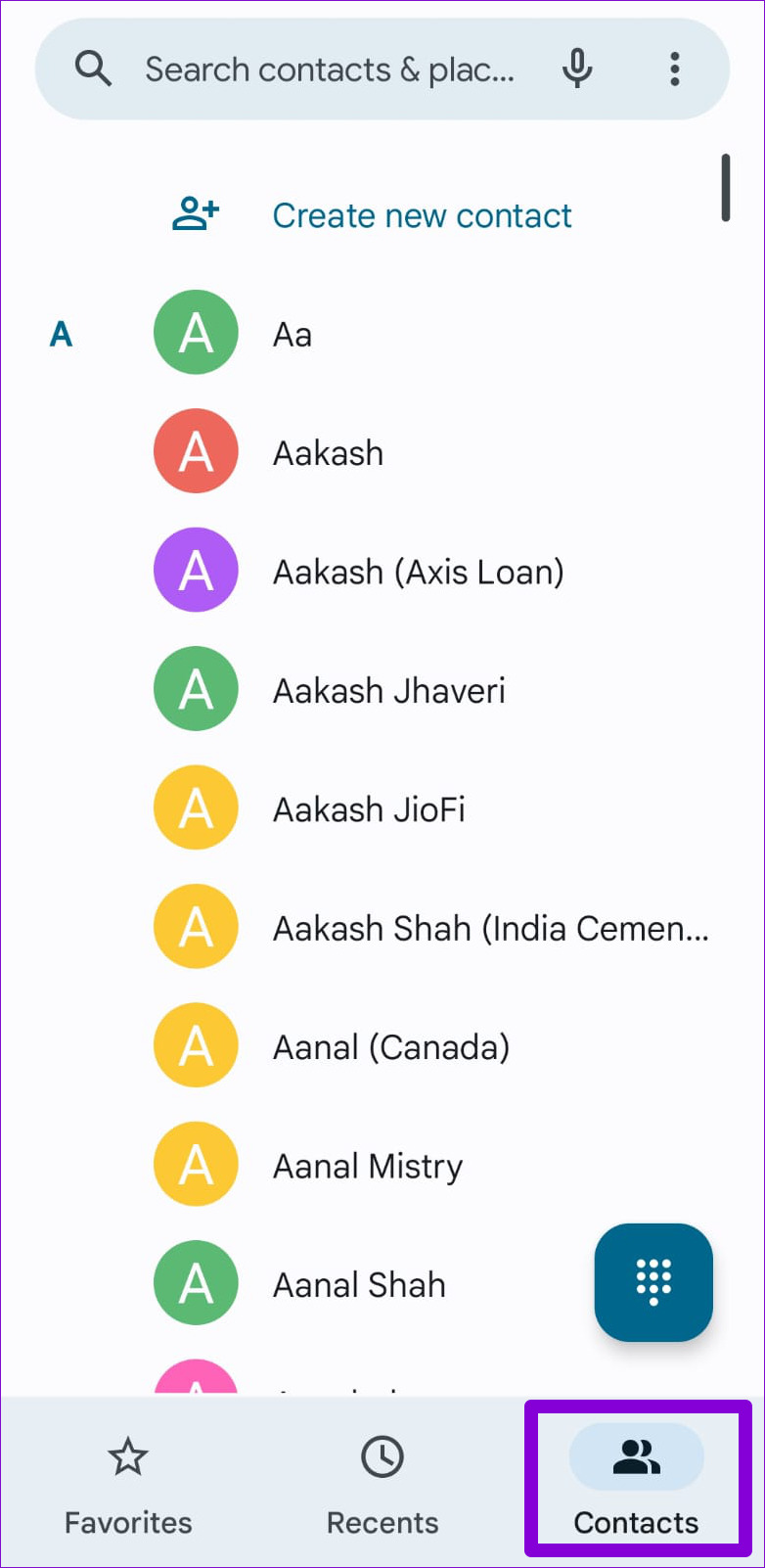
Task: Open the contact Aakash
Action: 382,452
